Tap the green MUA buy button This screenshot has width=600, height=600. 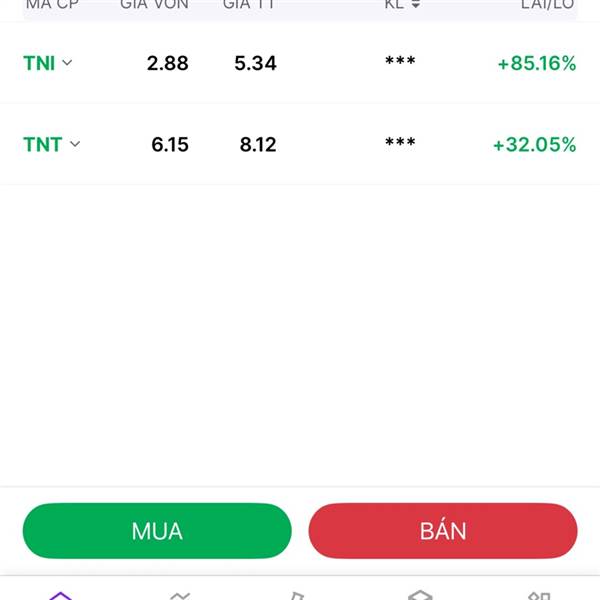coord(157,531)
